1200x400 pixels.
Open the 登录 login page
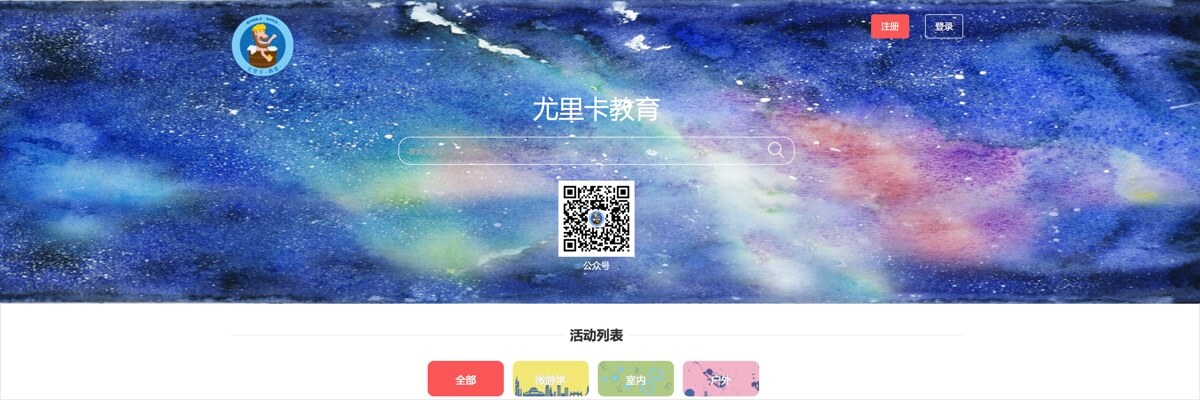click(943, 27)
